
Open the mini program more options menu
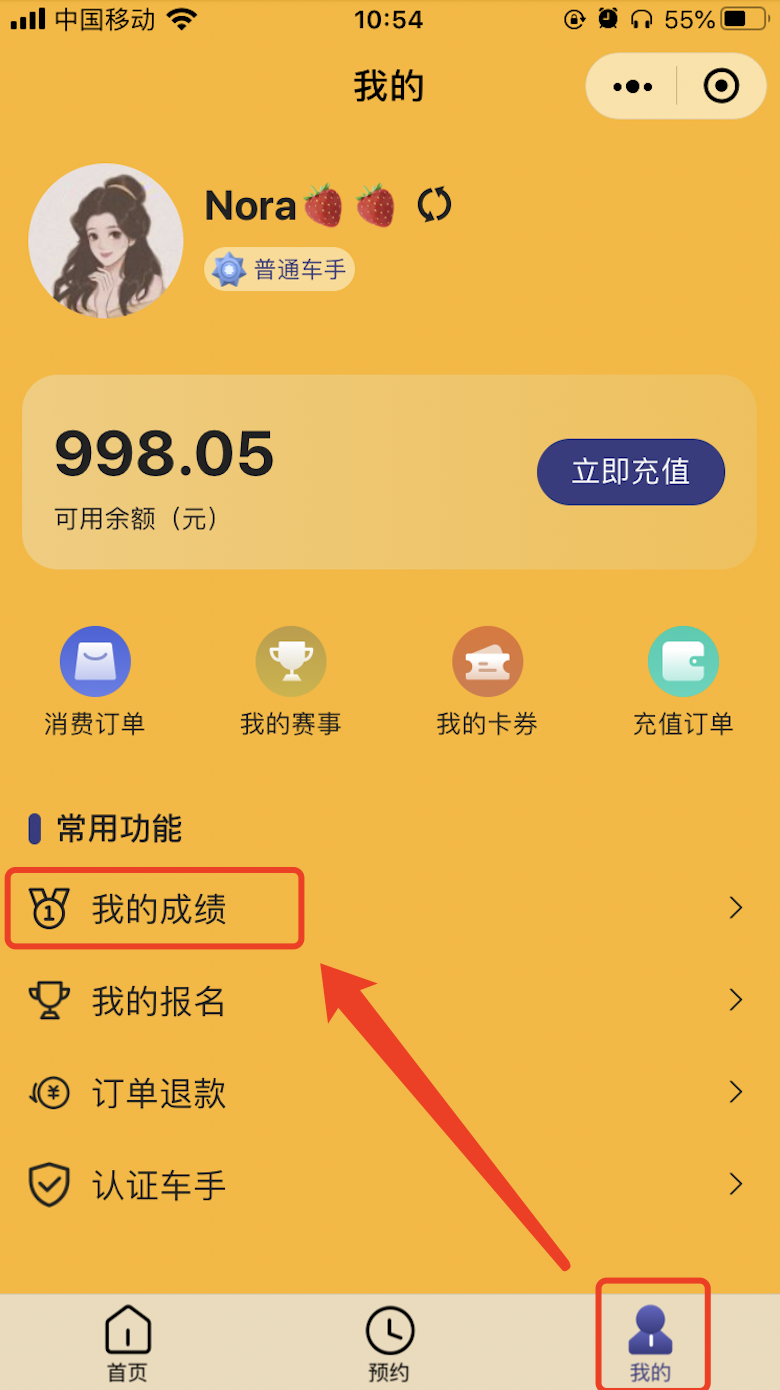click(x=632, y=87)
